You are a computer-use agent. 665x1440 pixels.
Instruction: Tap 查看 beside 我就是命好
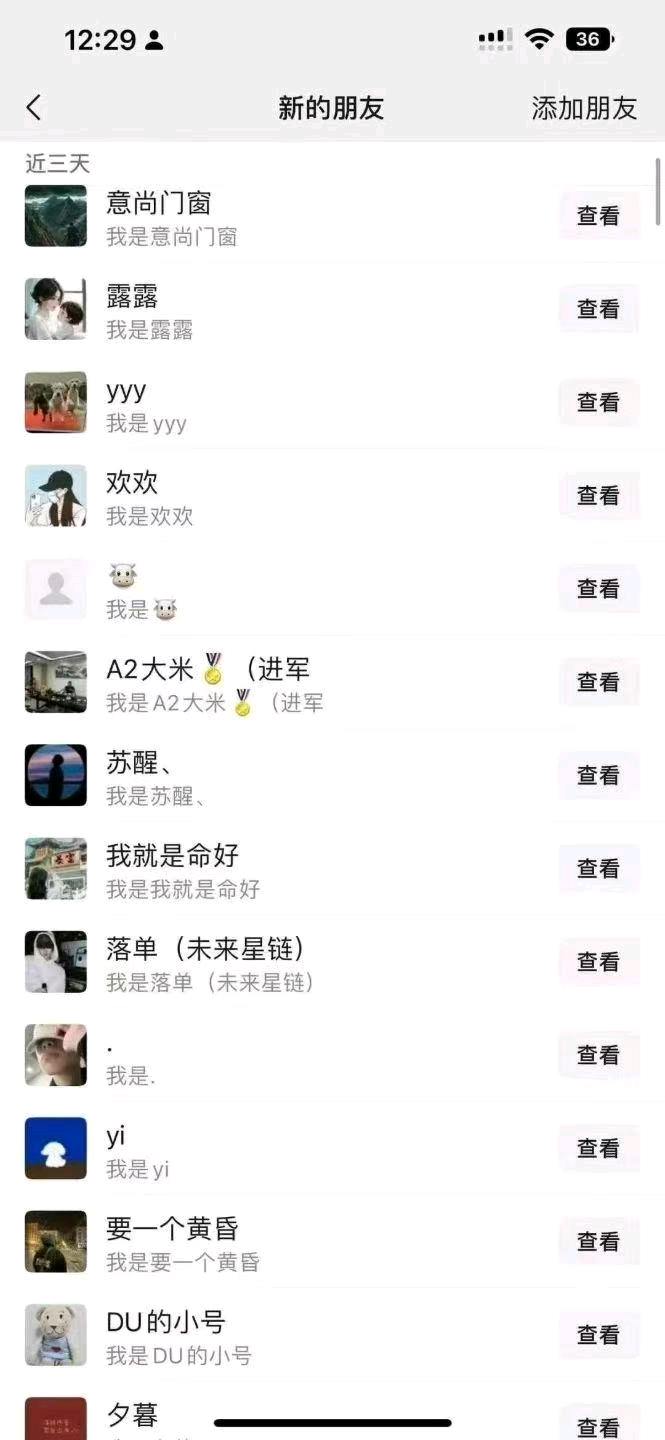(599, 869)
